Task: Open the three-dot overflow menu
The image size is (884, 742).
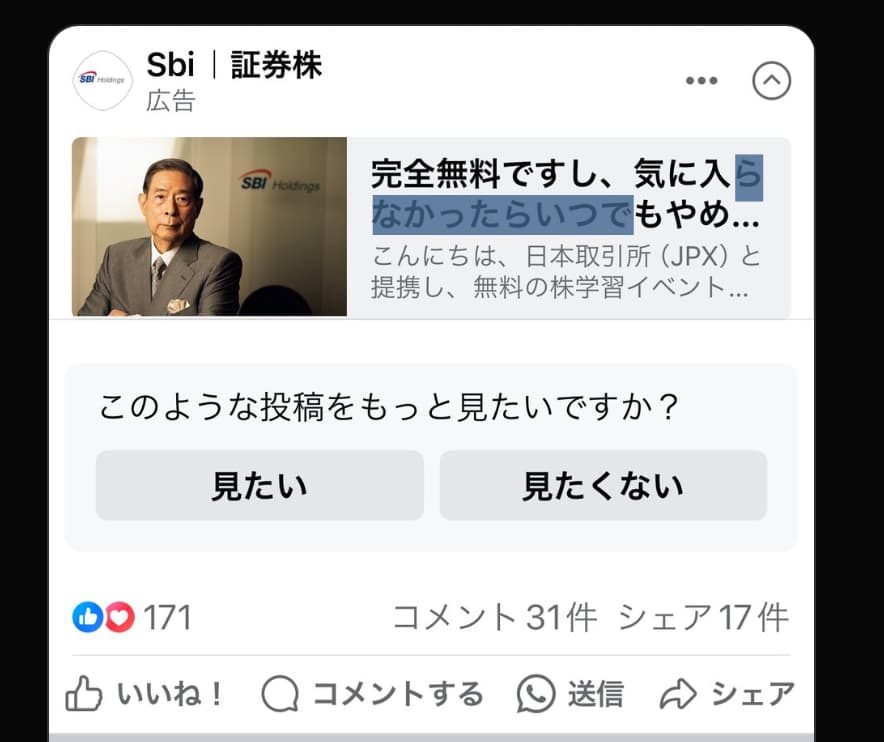Action: 702,81
